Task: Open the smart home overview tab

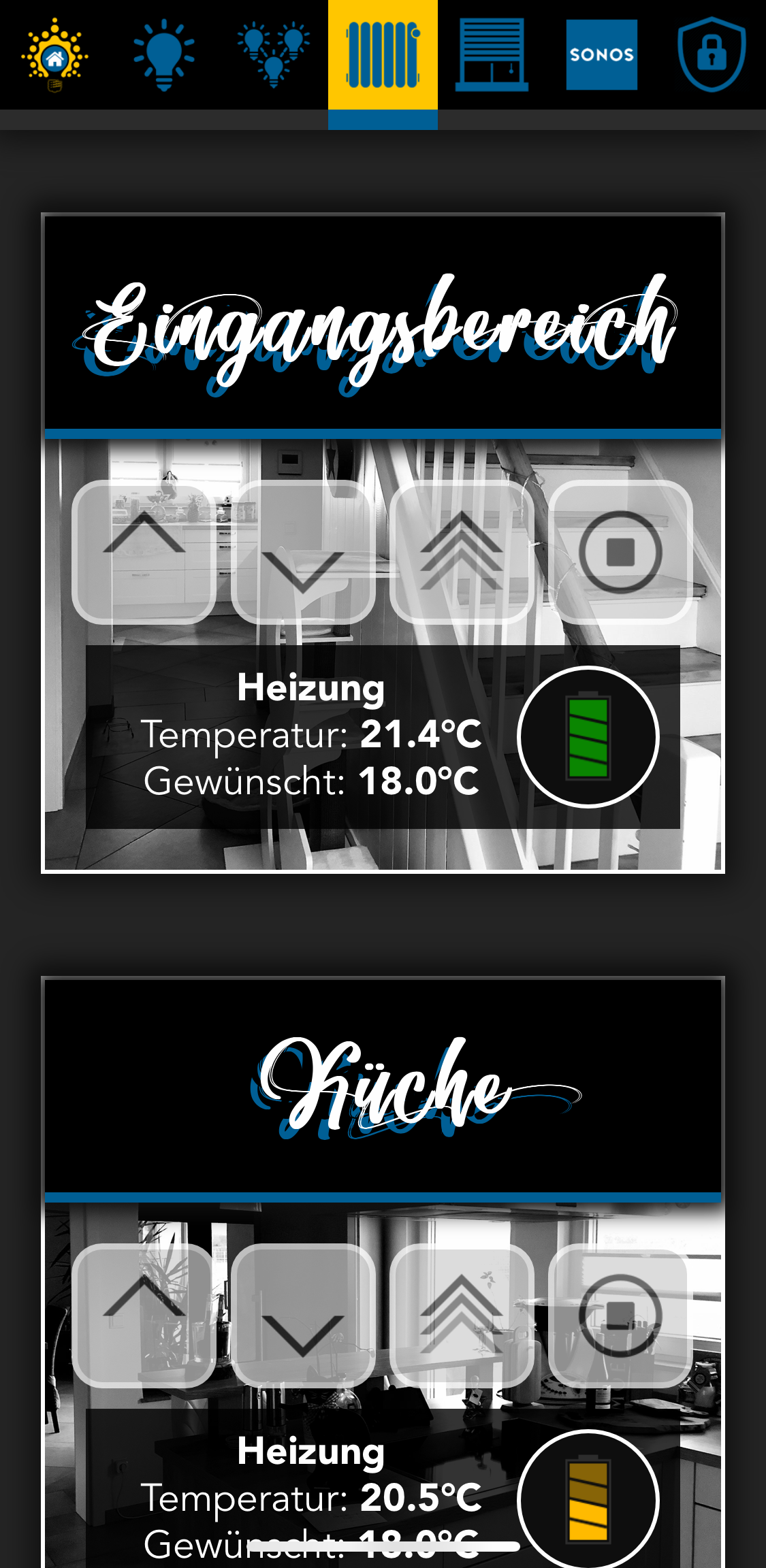Action: point(54,54)
